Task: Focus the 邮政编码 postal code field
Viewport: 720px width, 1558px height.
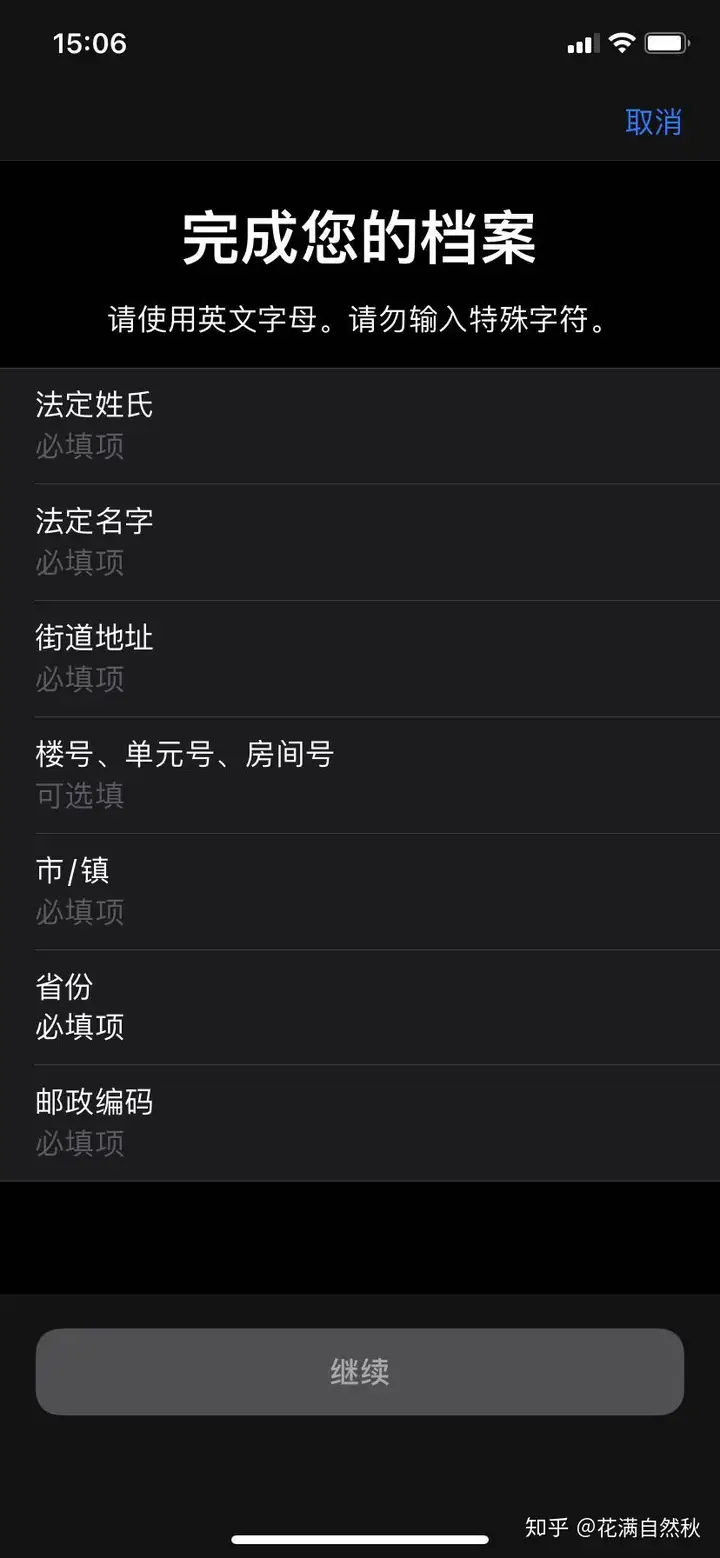Action: point(360,1123)
